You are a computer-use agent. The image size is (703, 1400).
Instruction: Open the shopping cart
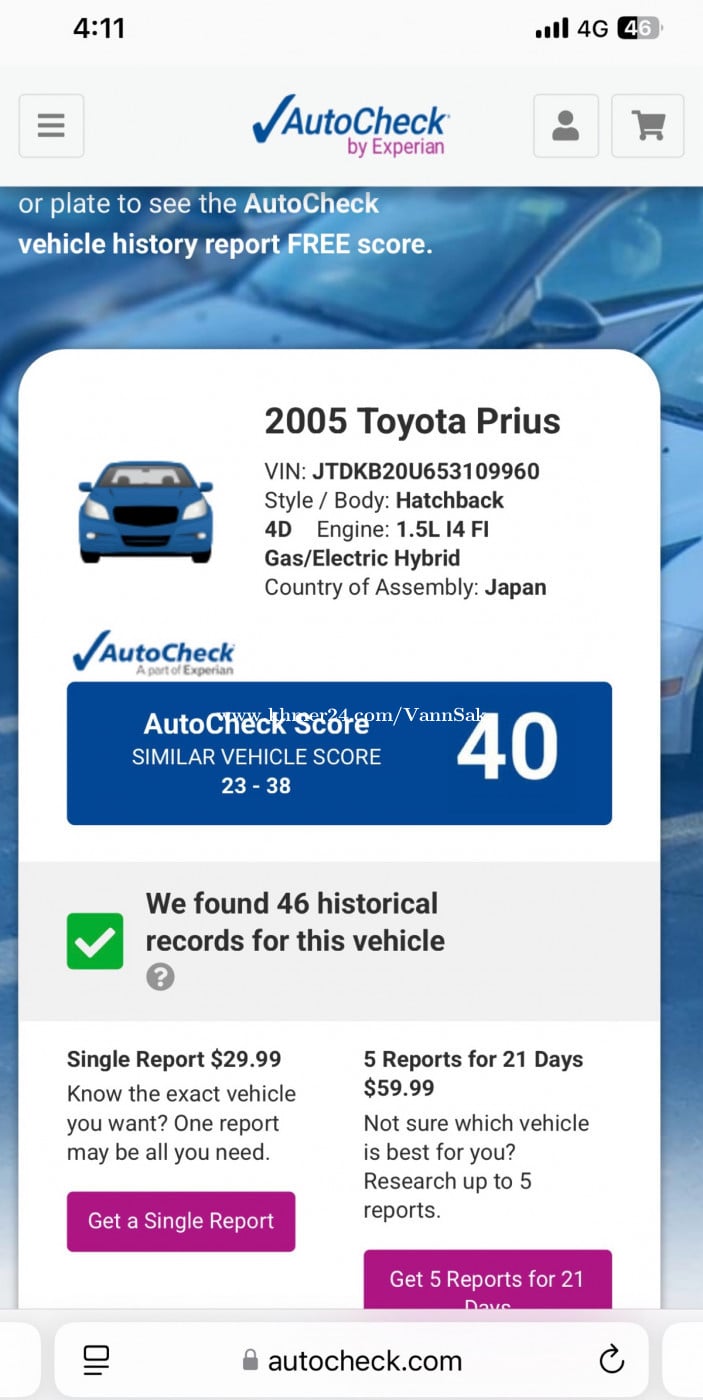point(648,125)
